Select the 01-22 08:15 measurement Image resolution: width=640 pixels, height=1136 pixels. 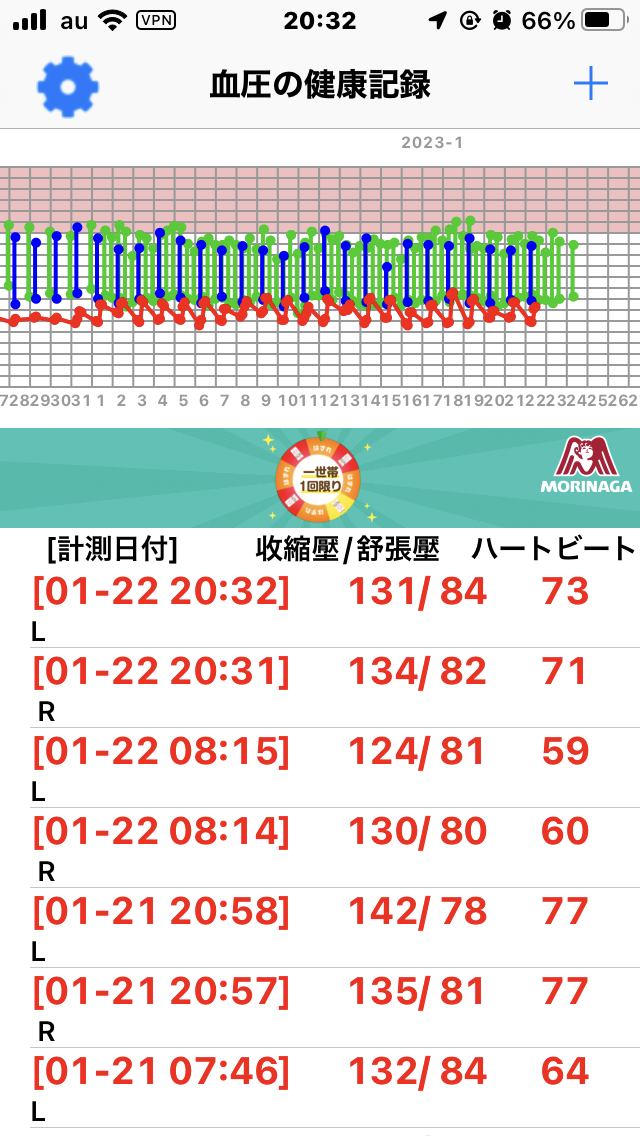(x=320, y=767)
